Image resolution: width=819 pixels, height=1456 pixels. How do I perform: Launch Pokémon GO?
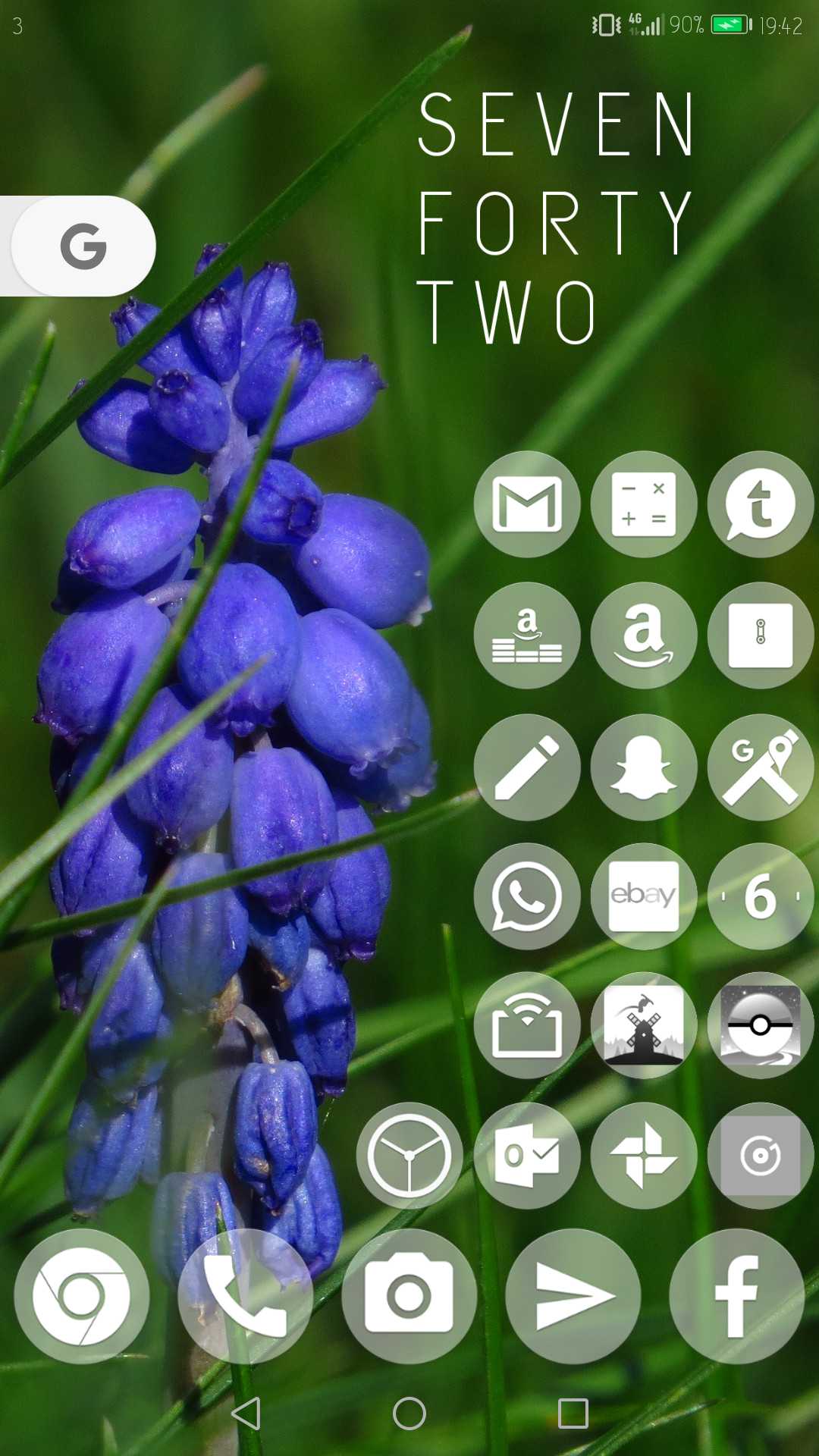[x=760, y=1025]
